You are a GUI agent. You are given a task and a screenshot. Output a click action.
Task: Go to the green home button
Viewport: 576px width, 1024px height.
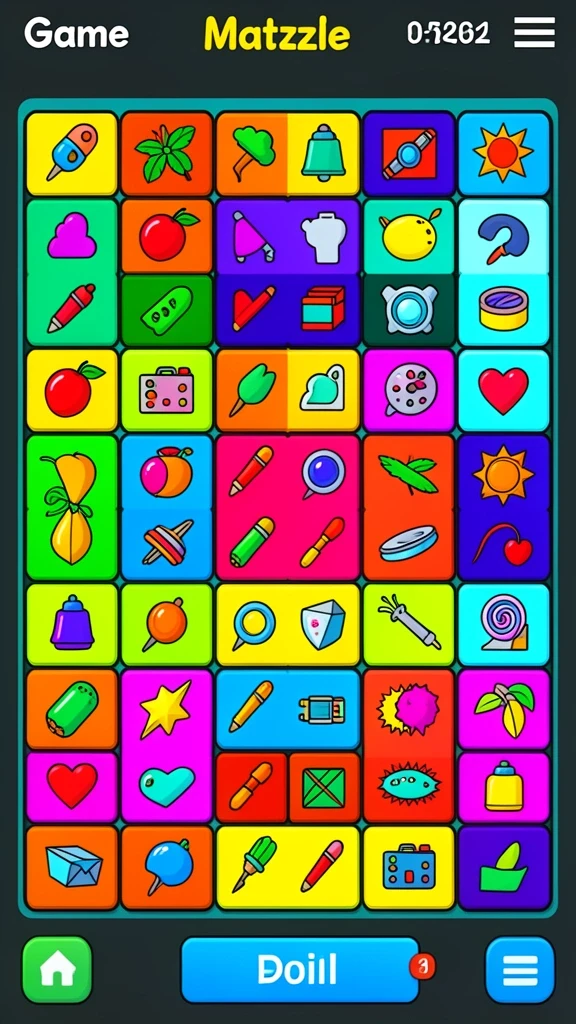57,969
